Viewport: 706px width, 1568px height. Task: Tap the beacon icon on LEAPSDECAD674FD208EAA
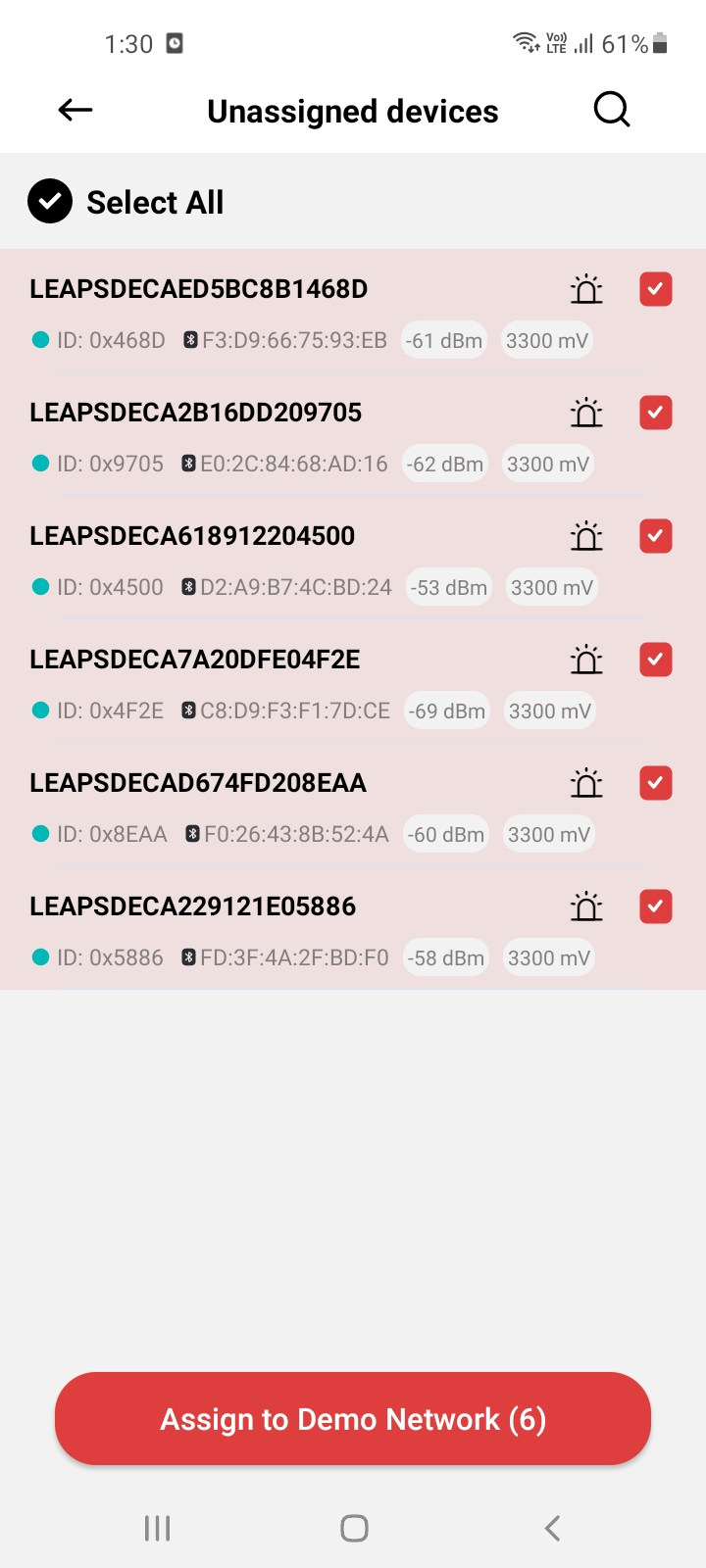click(x=586, y=783)
